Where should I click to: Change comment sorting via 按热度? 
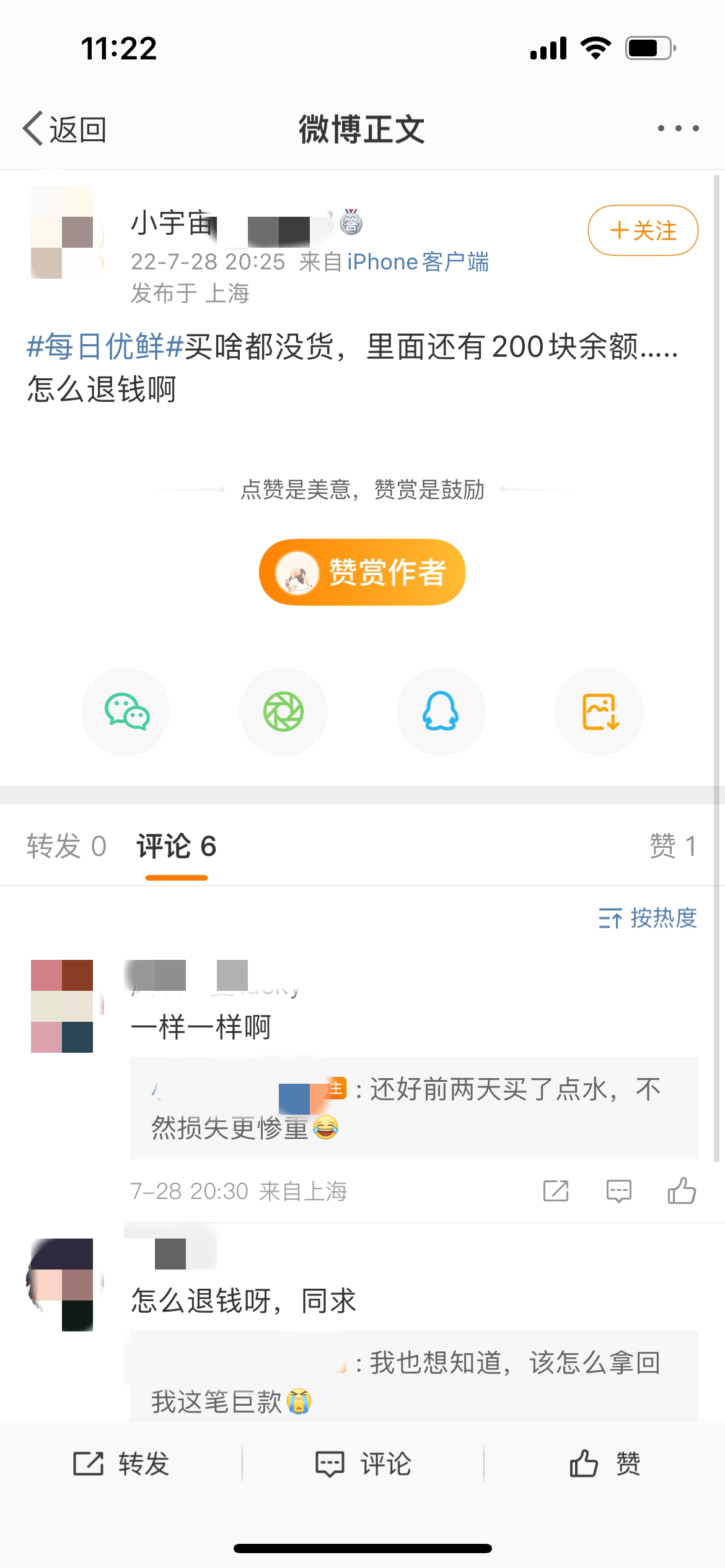tap(648, 918)
